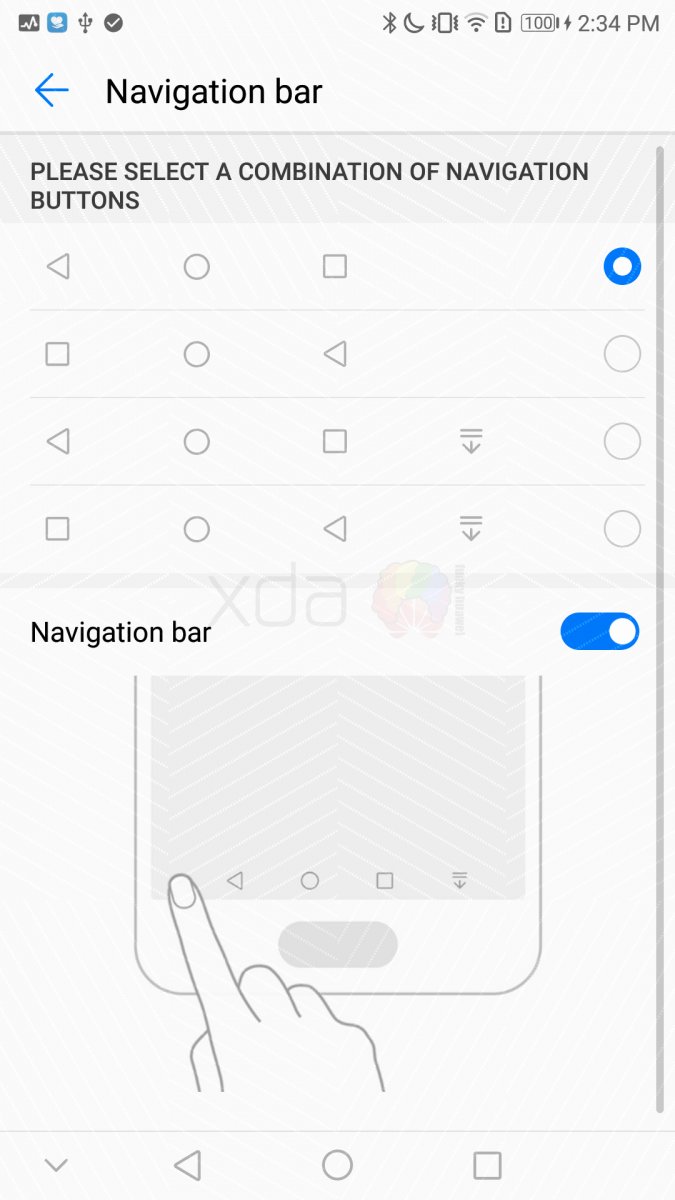Choose back, home, recent, notification-pull layout
675x1200 pixels.
point(622,441)
